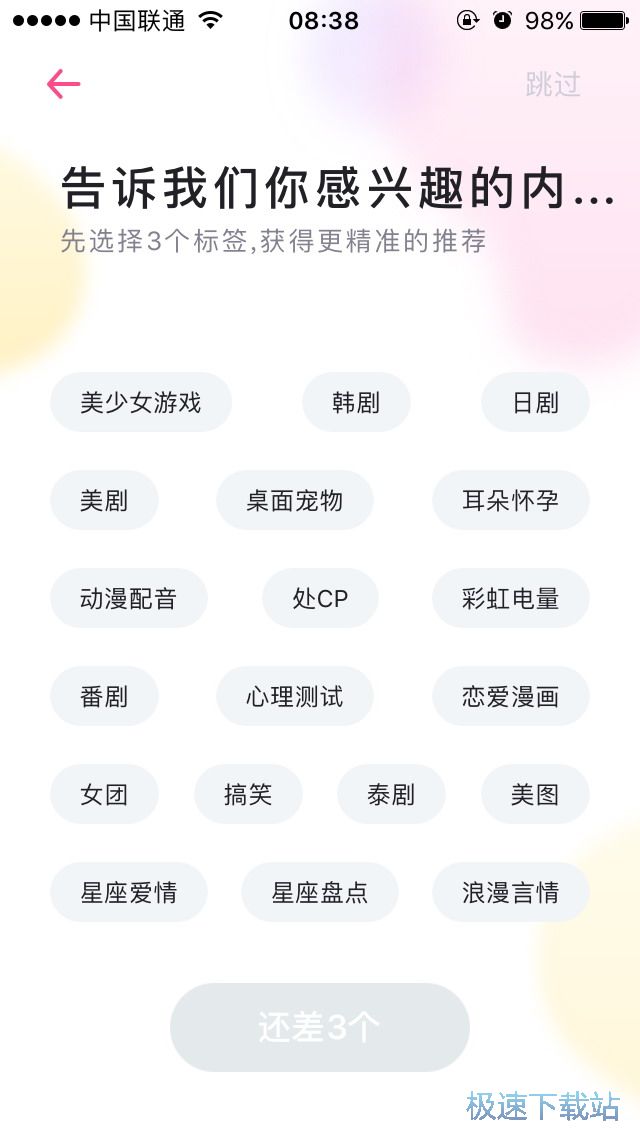This screenshot has height=1136, width=640.
Task: Choose the 心理测试 chip
Action: (295, 697)
